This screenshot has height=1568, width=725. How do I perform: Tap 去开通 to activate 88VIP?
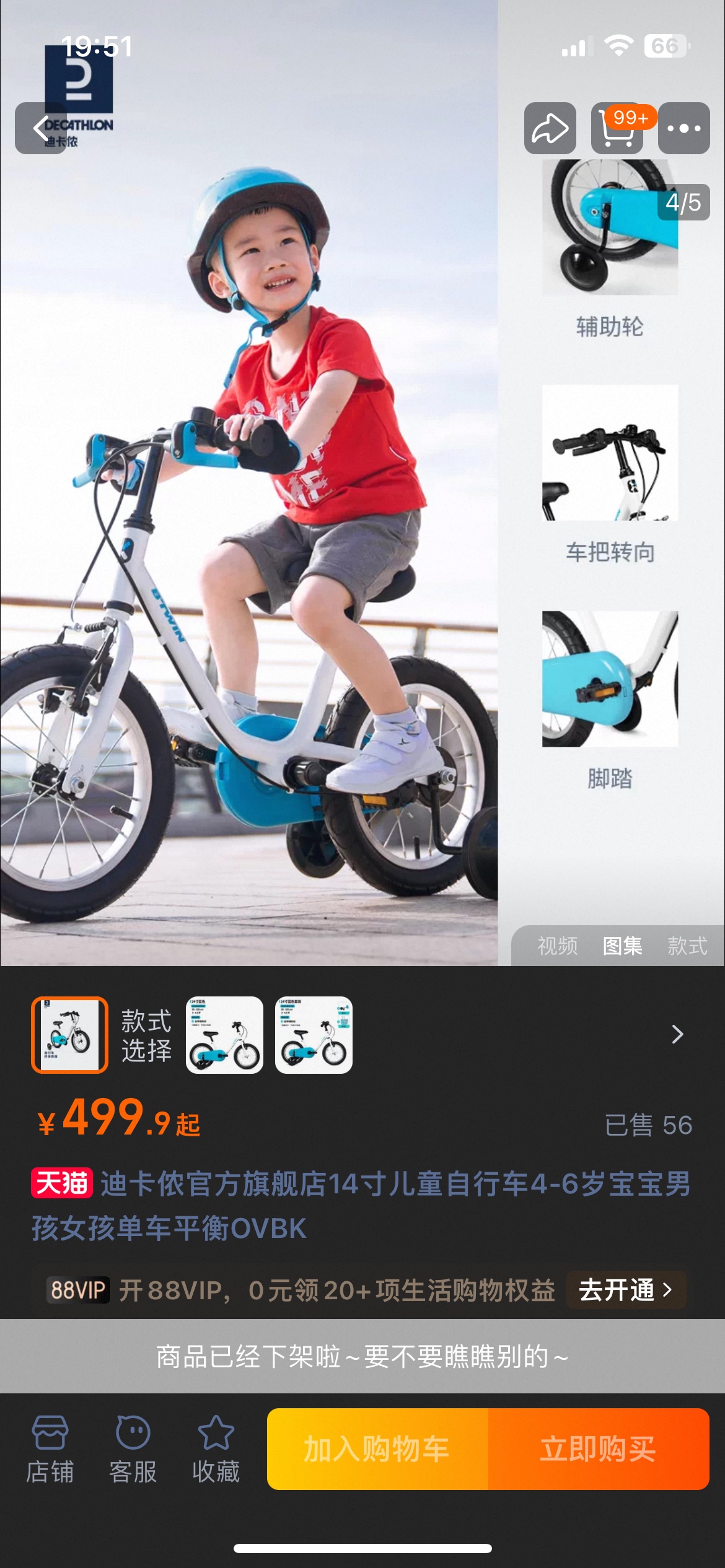625,1290
